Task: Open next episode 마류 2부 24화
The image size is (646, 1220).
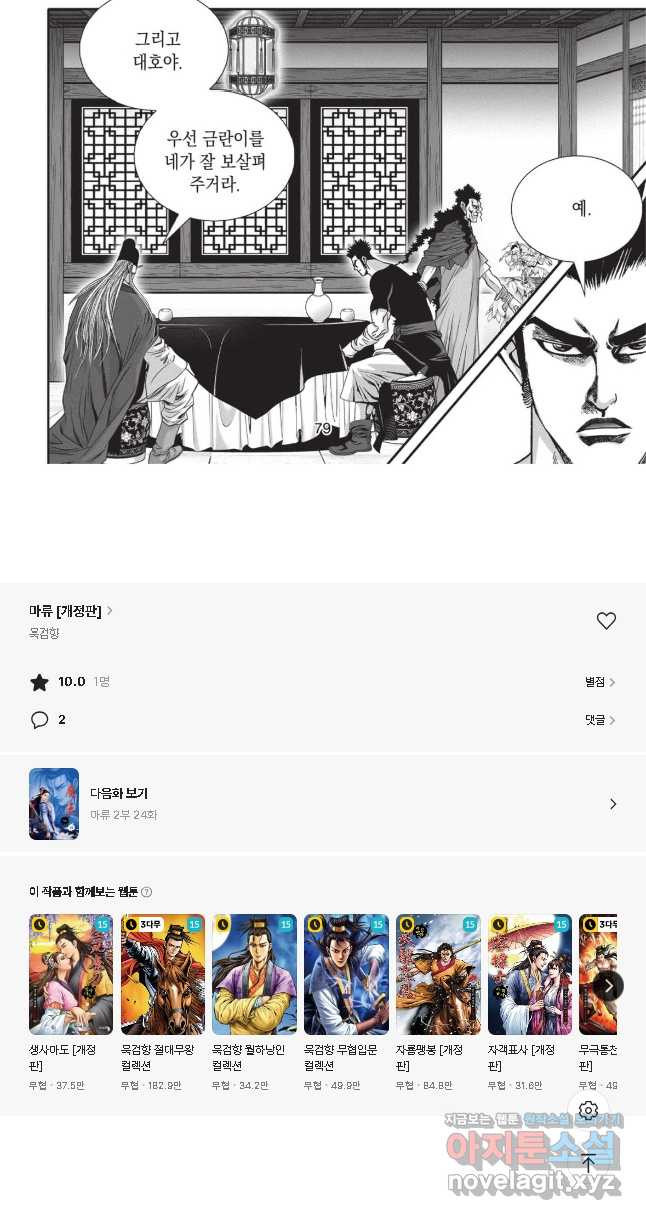Action: [322, 804]
